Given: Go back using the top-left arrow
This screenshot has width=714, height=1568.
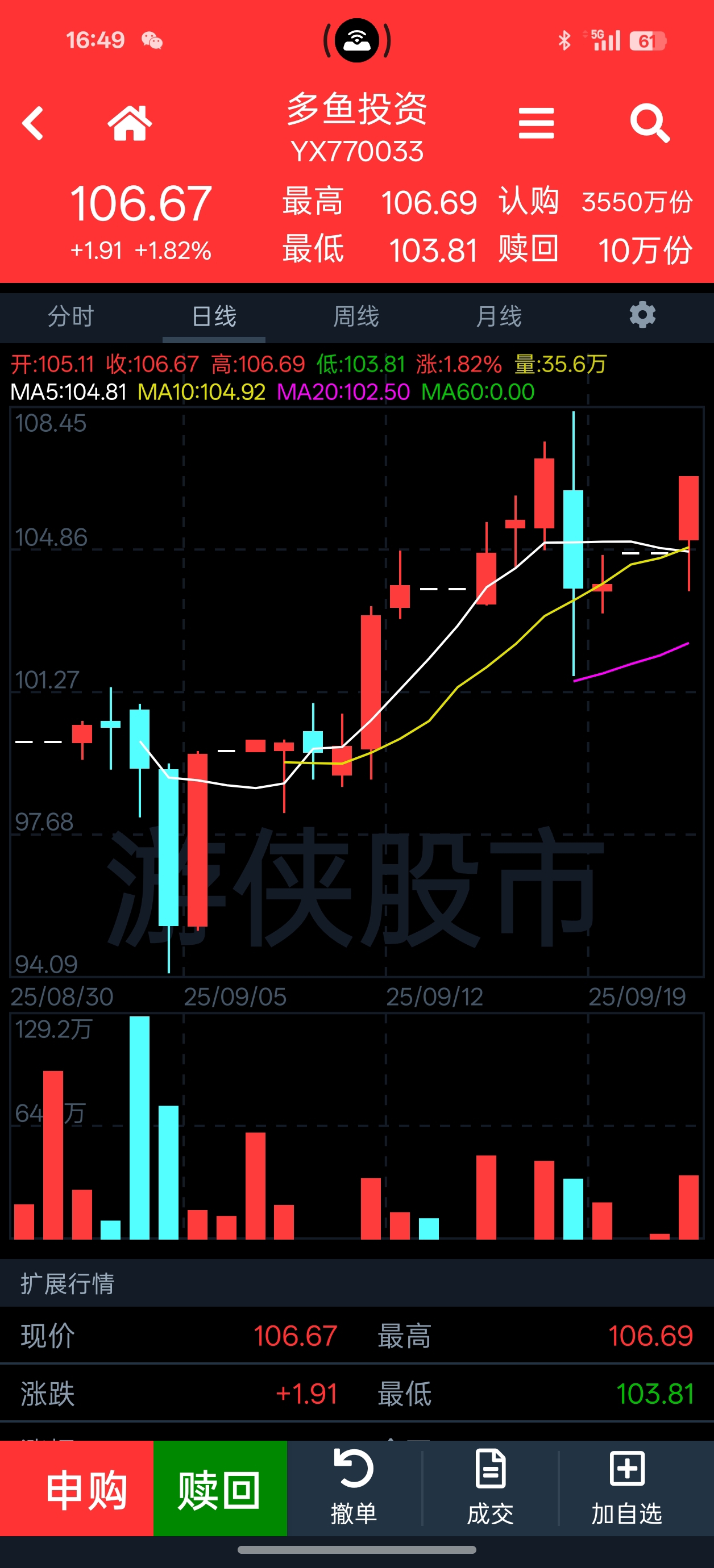Looking at the screenshot, I should (x=33, y=124).
